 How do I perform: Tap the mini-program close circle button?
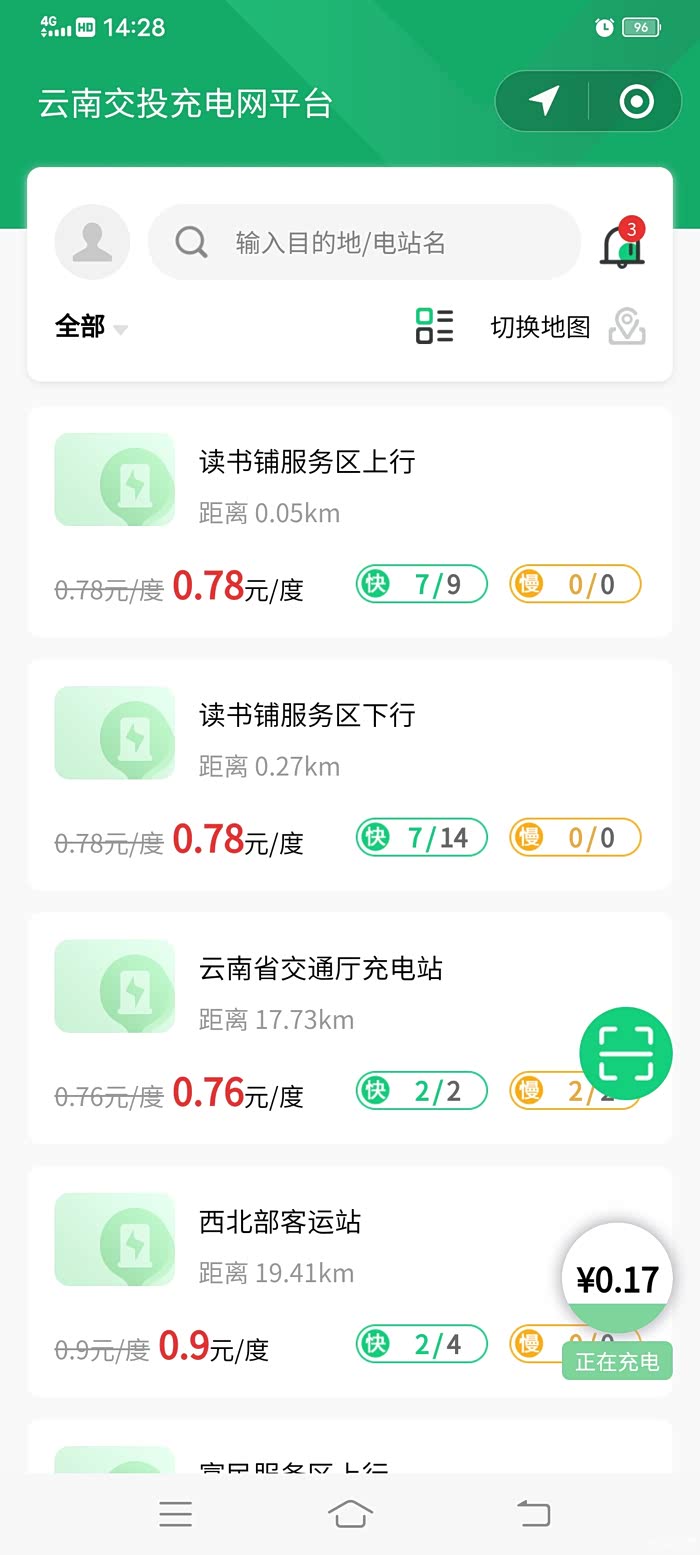click(636, 101)
